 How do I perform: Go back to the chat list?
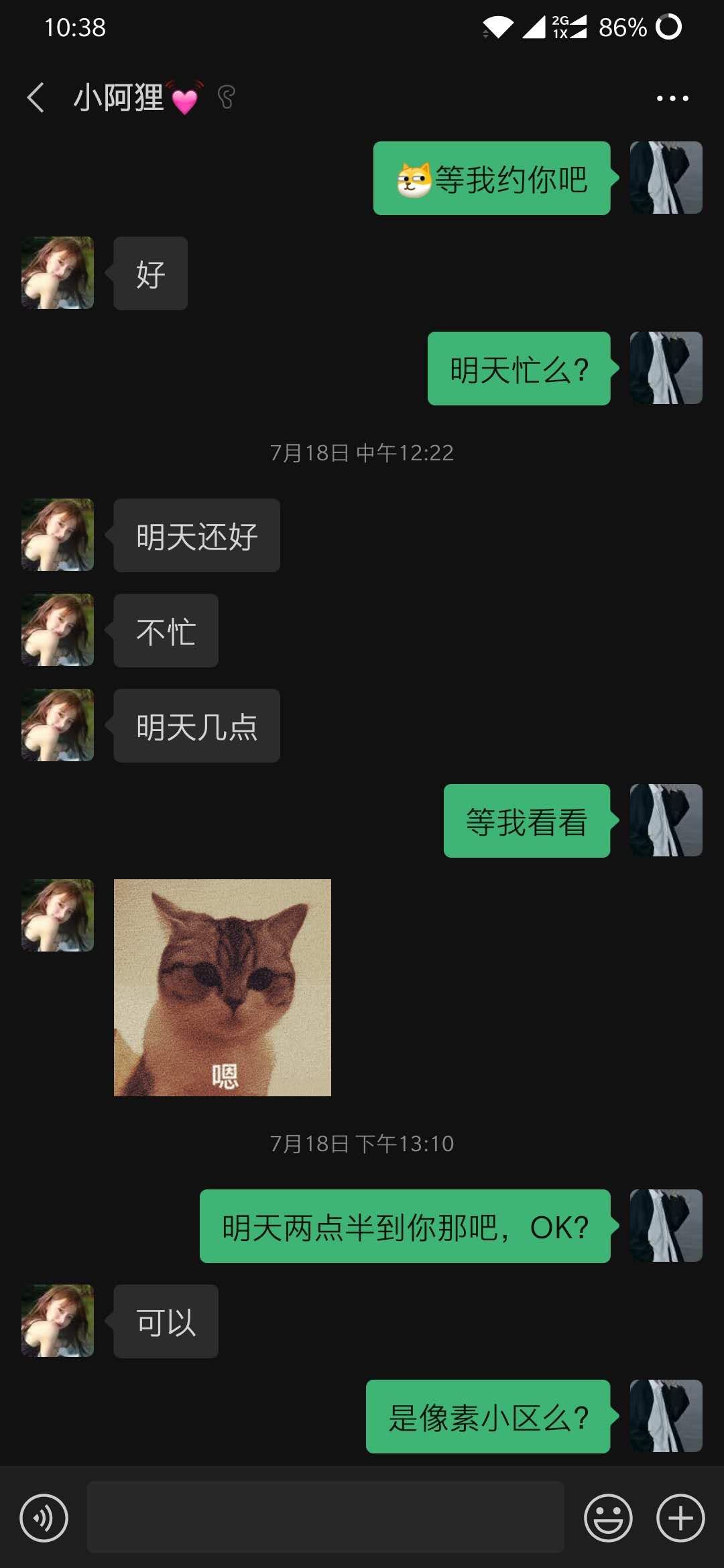click(36, 98)
